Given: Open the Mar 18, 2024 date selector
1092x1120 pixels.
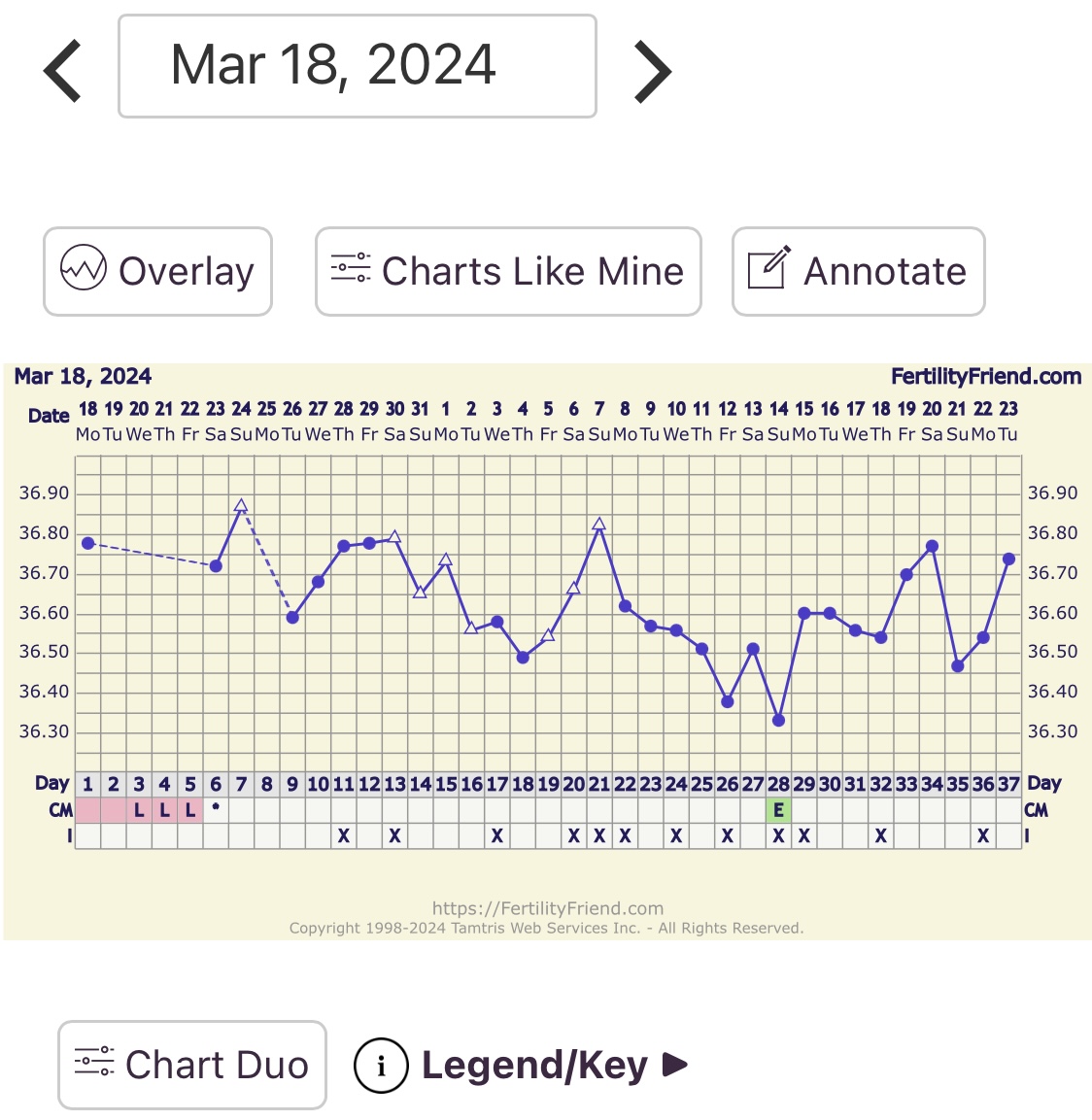Looking at the screenshot, I should (x=357, y=67).
